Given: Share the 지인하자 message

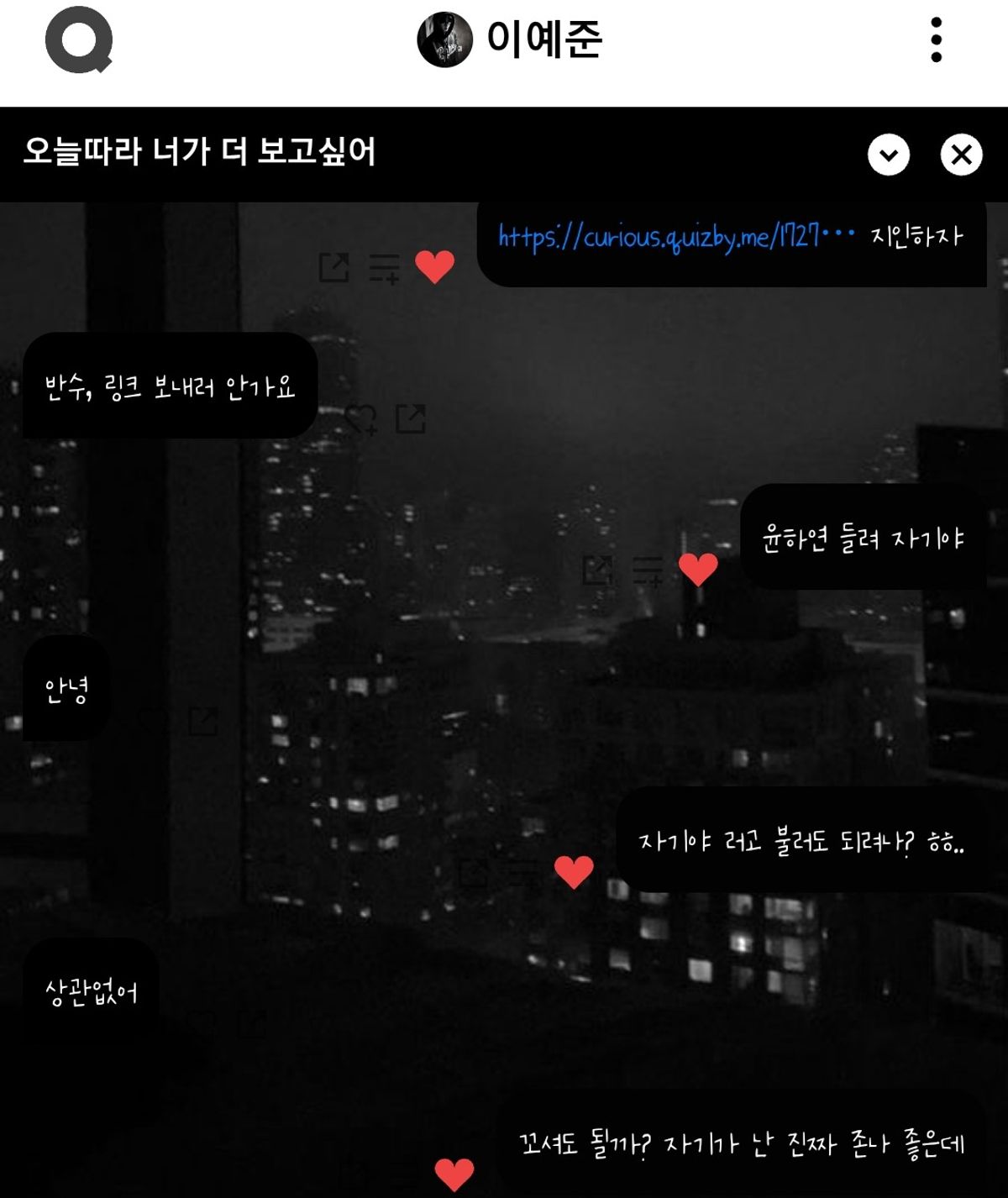Looking at the screenshot, I should coord(334,268).
